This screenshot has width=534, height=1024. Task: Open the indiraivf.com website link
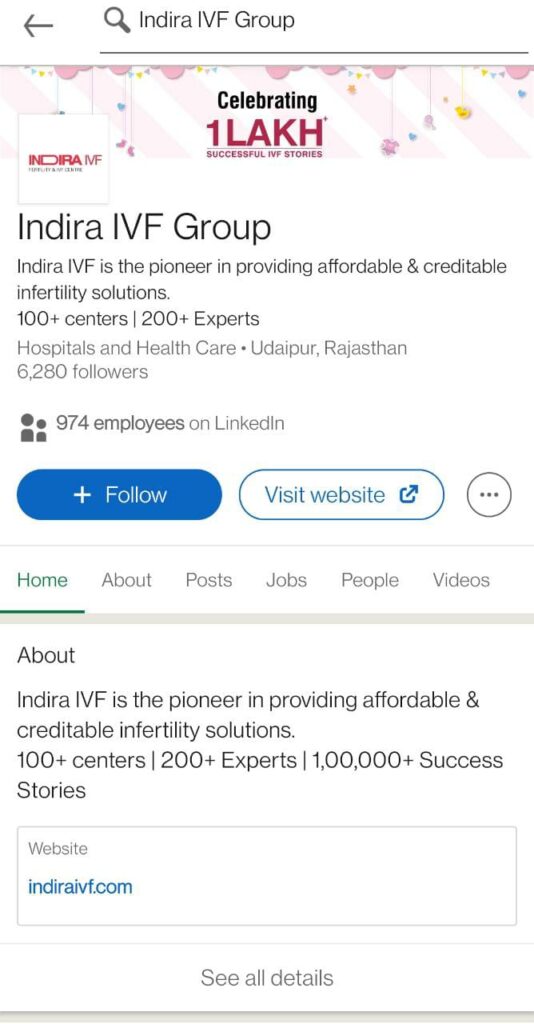tap(80, 887)
